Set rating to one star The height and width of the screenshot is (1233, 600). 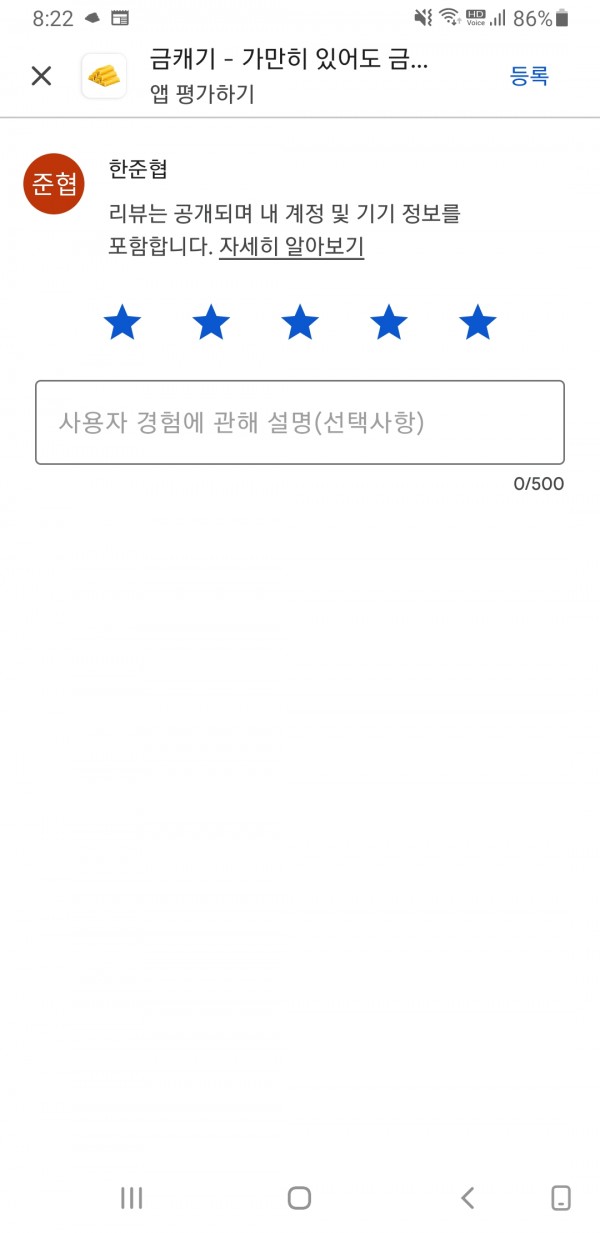click(122, 323)
